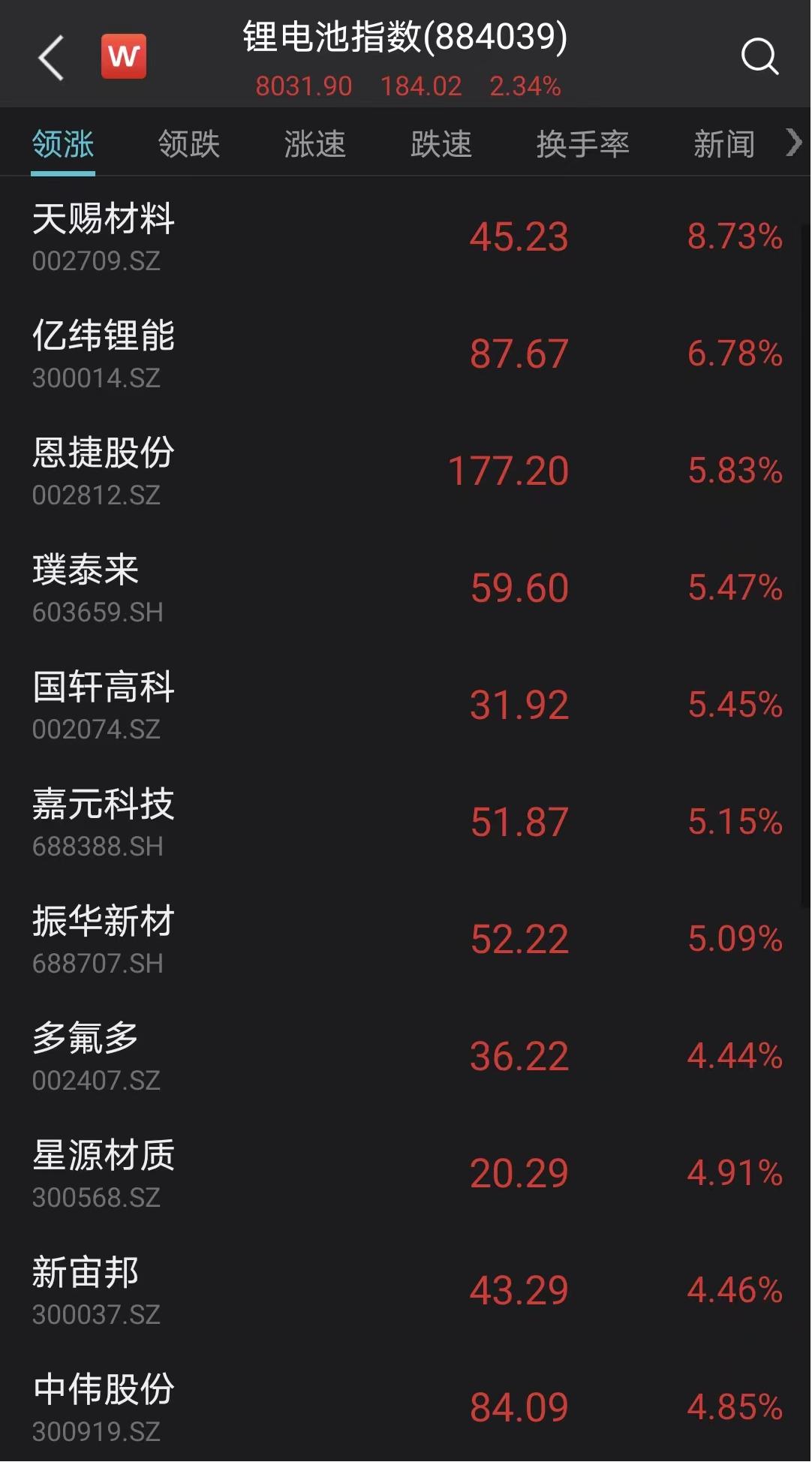
Task: Select the 涨速 tab
Action: click(x=315, y=143)
